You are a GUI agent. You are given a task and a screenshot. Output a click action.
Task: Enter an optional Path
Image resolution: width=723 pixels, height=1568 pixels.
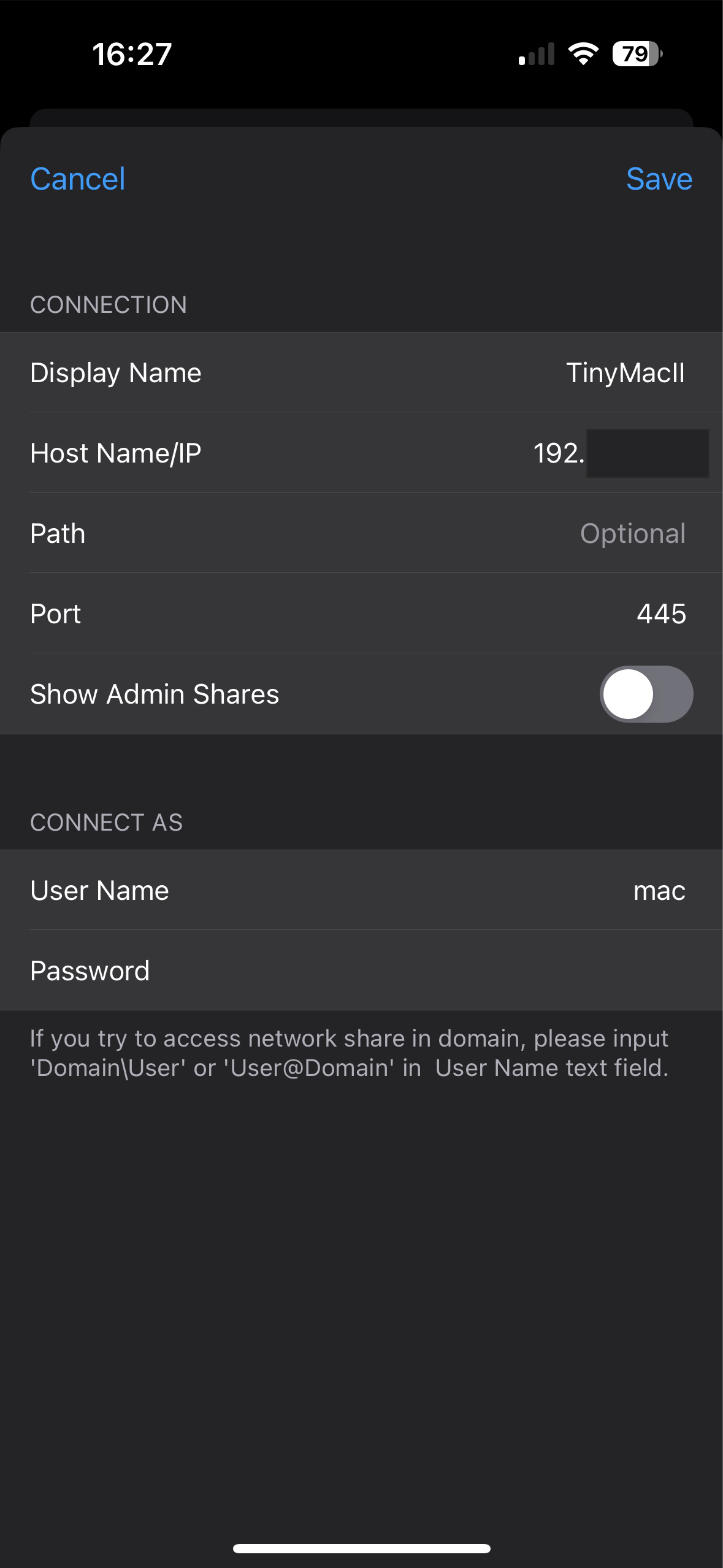(x=632, y=534)
